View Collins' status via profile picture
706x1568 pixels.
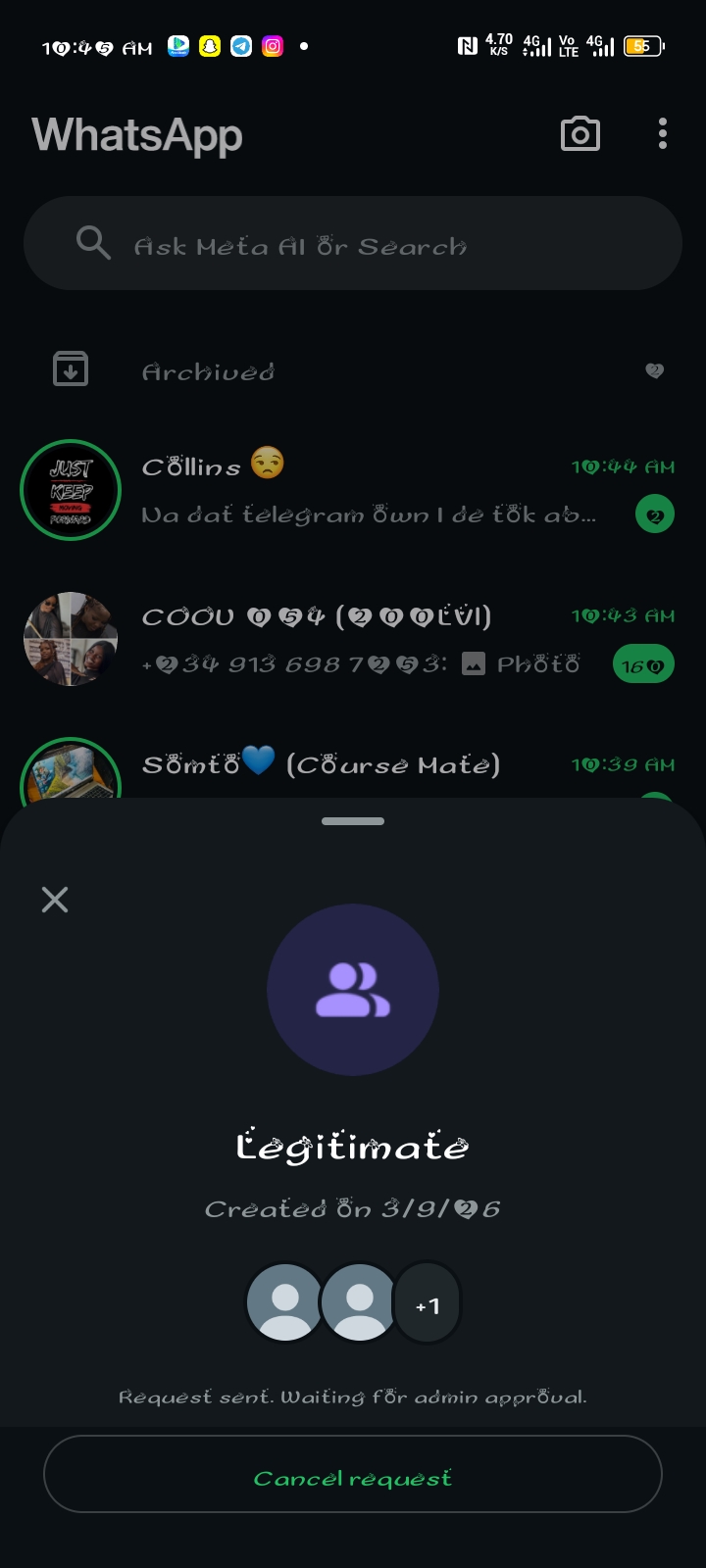[71, 490]
